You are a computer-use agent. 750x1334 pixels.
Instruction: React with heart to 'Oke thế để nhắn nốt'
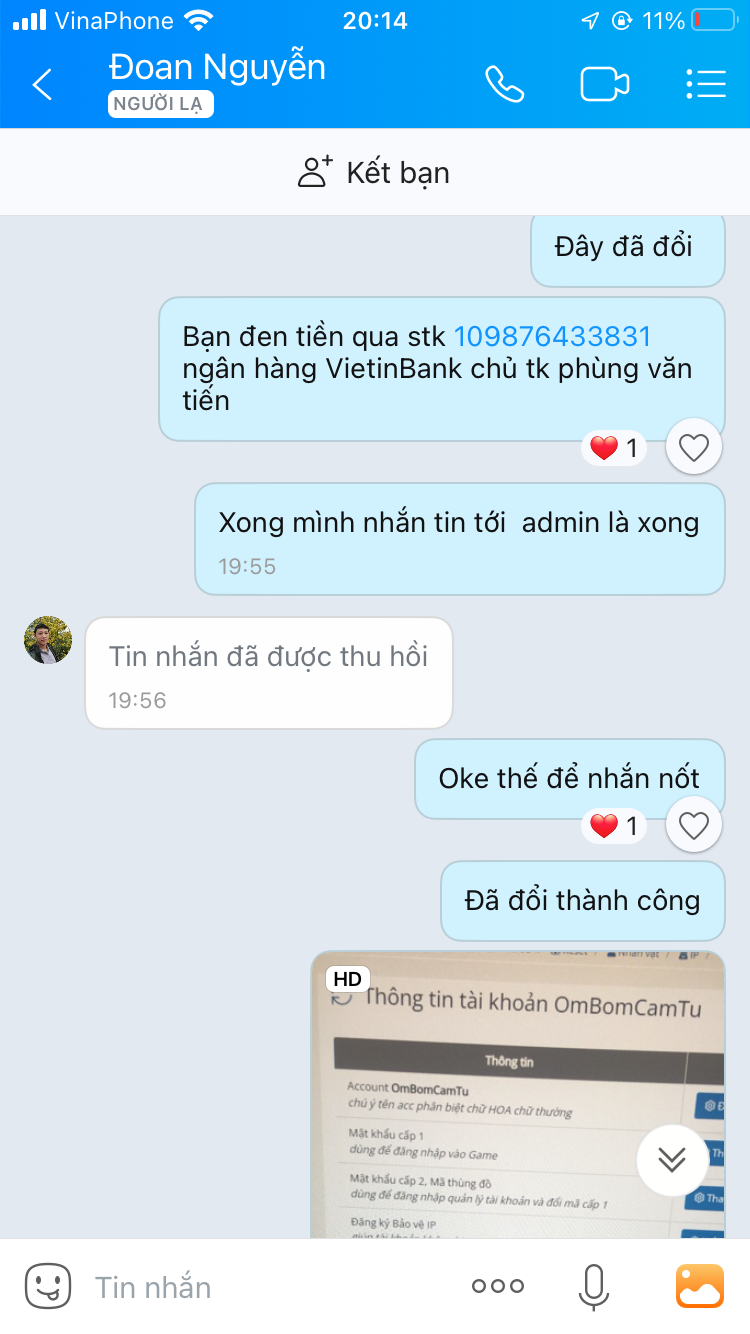694,825
